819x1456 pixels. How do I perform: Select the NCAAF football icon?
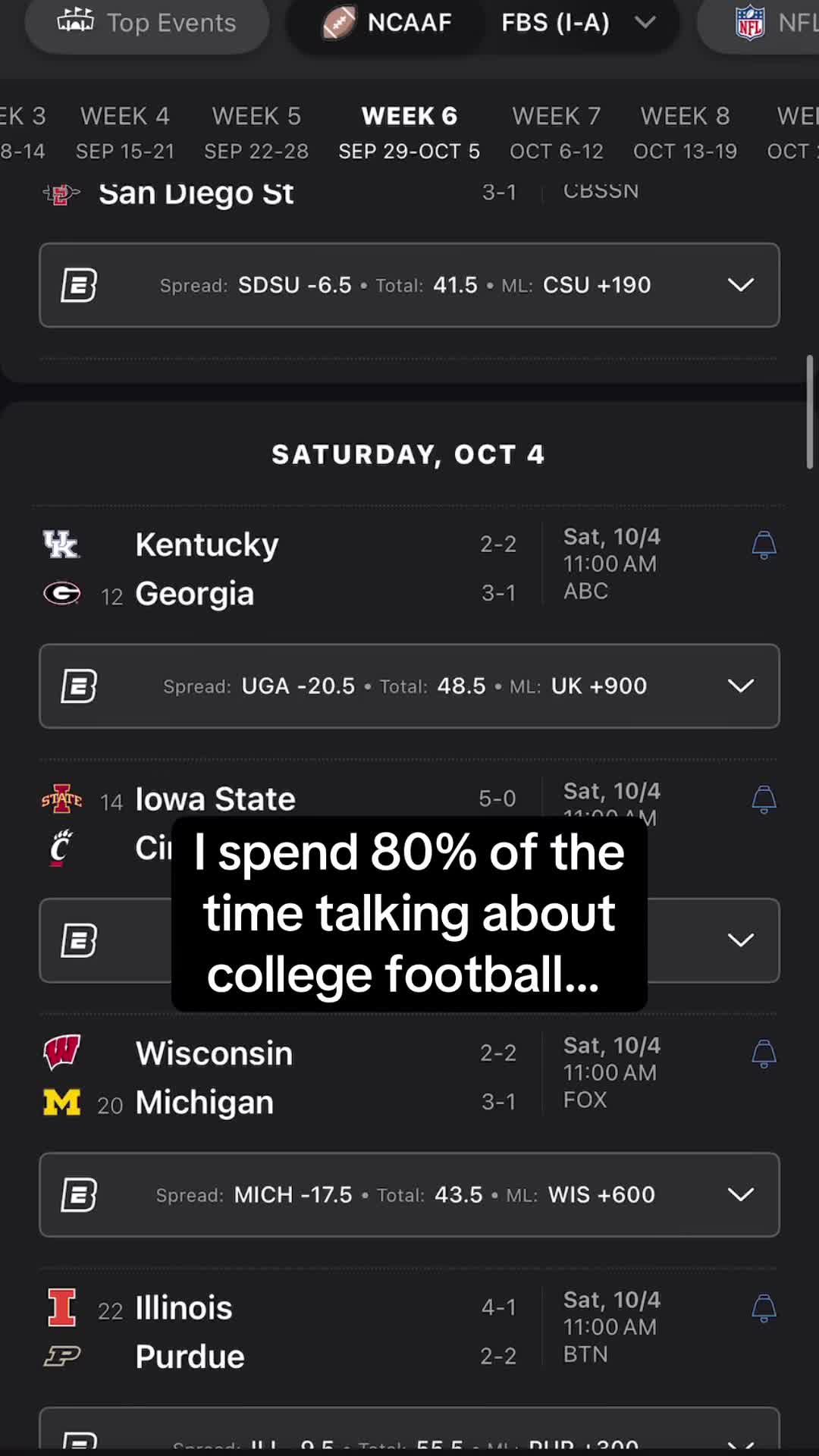coord(340,22)
